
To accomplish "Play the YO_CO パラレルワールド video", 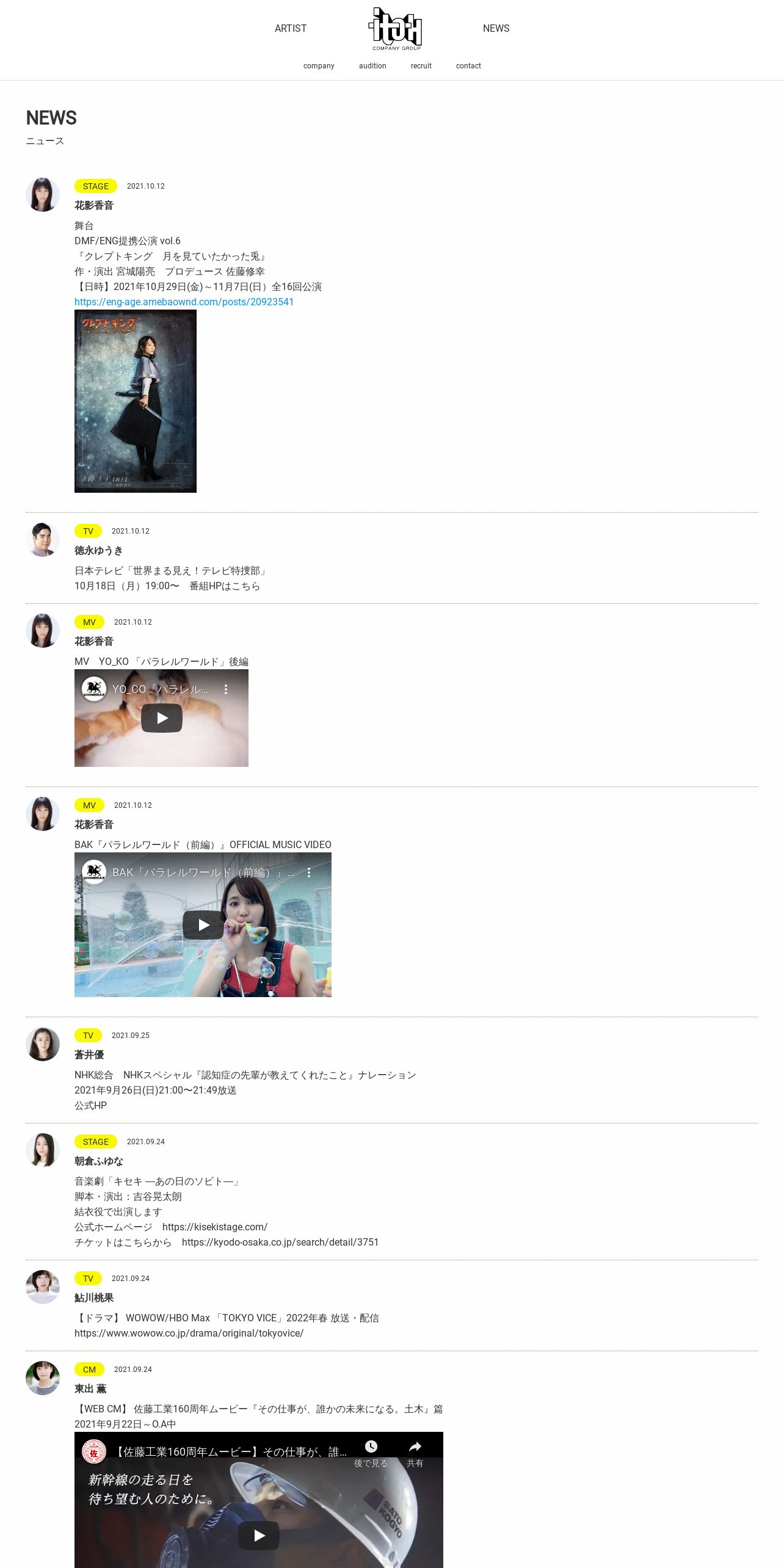I will [x=162, y=718].
